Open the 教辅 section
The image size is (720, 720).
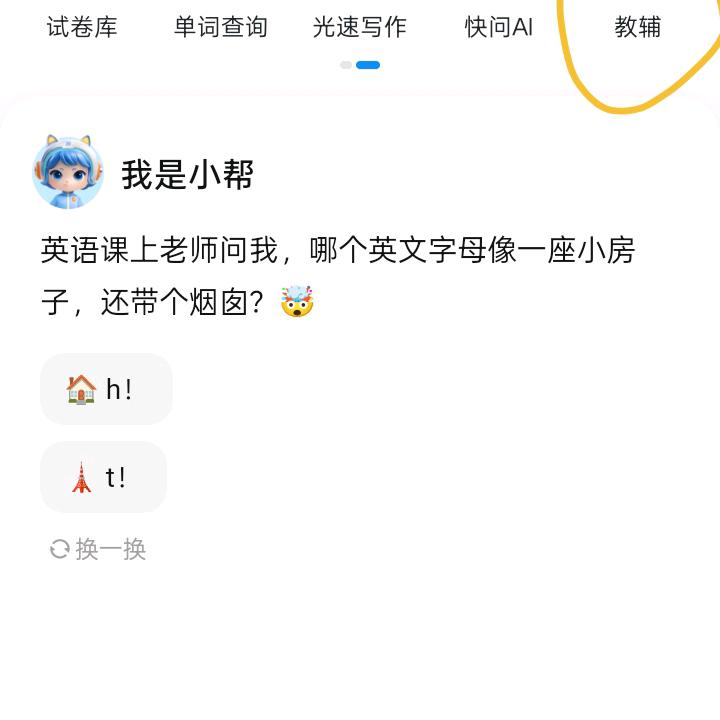coord(638,27)
